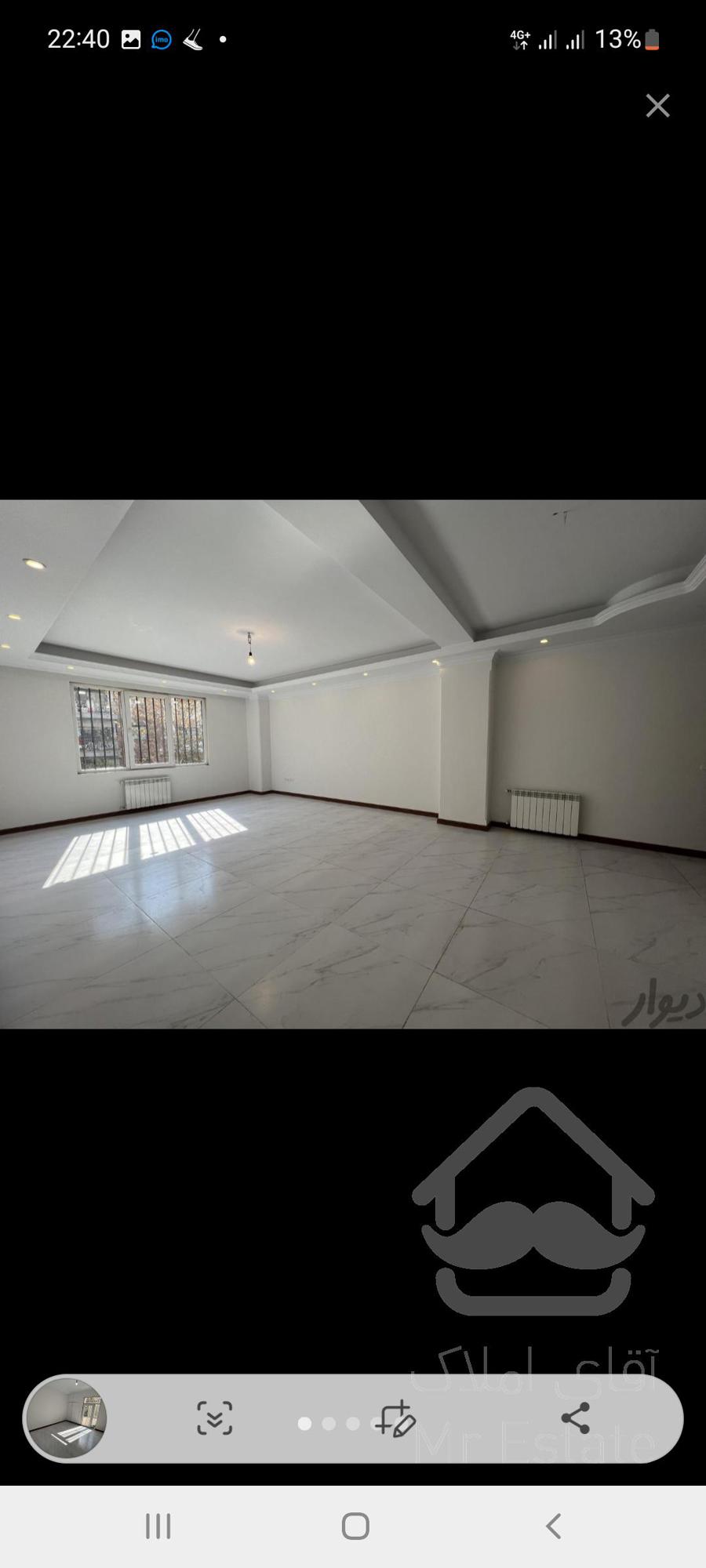This screenshot has width=706, height=1568.
Task: Crop and edit the screenshot
Action: 395,1418
